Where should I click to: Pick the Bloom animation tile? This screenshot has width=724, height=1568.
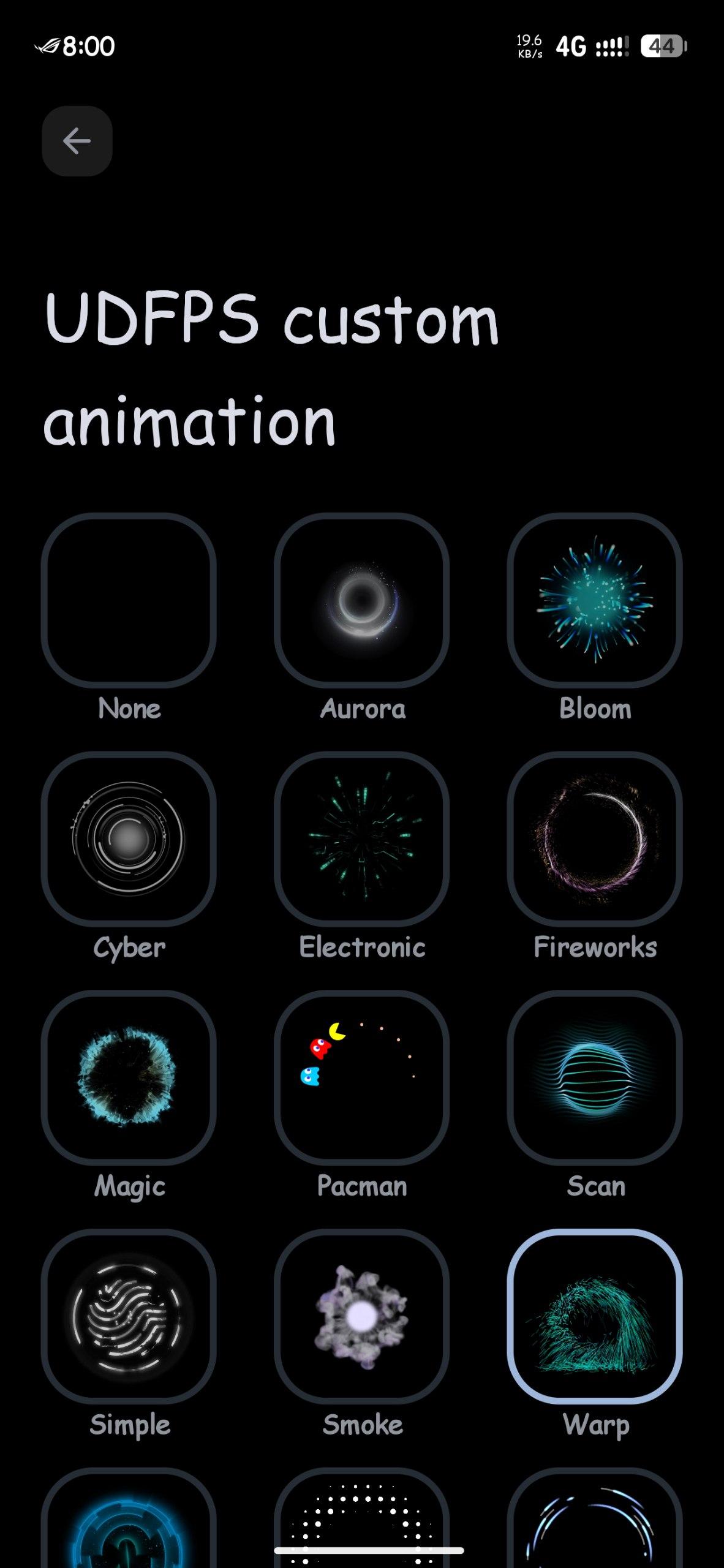[595, 600]
